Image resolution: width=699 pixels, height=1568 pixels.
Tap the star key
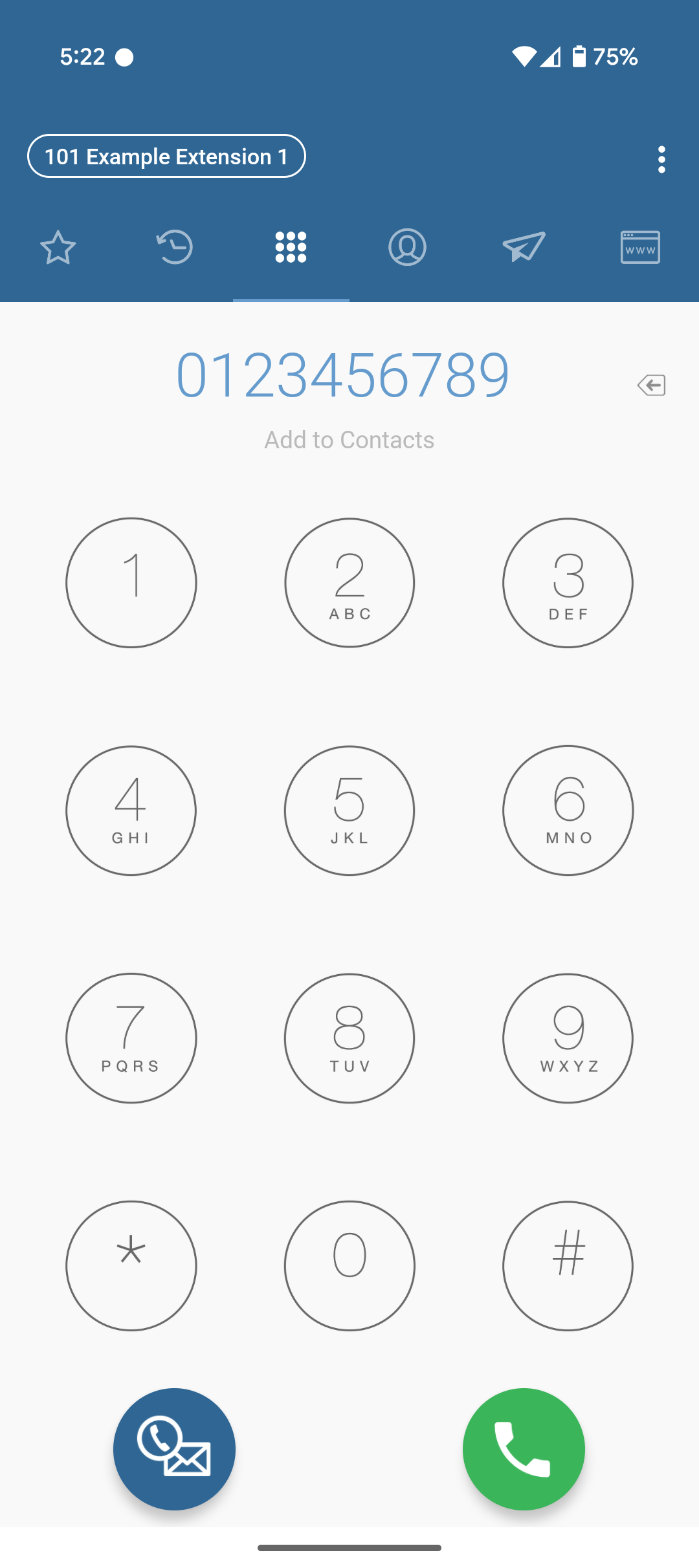pyautogui.click(x=131, y=1266)
